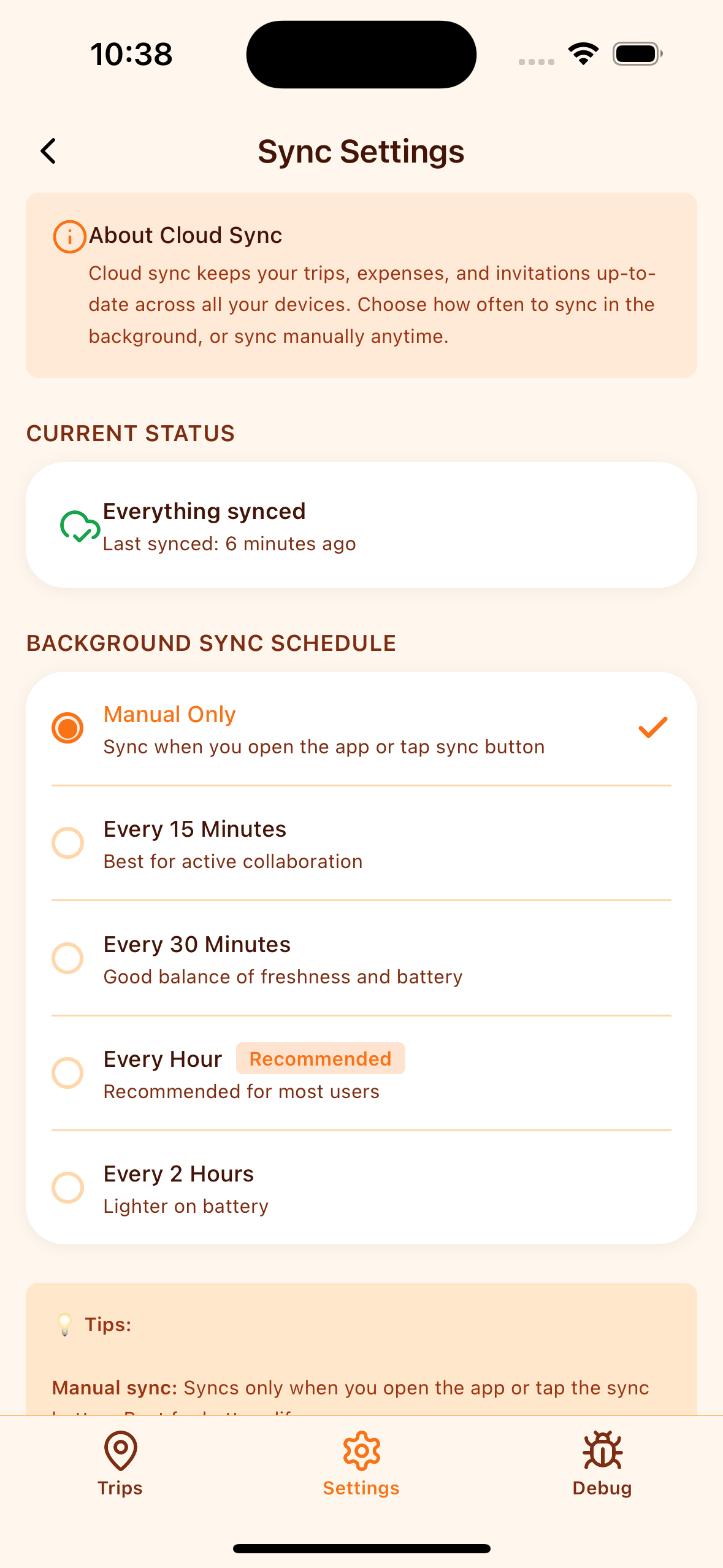Tap the green synced cloud checkmark icon
Viewport: 723px width, 1568px height.
(80, 528)
